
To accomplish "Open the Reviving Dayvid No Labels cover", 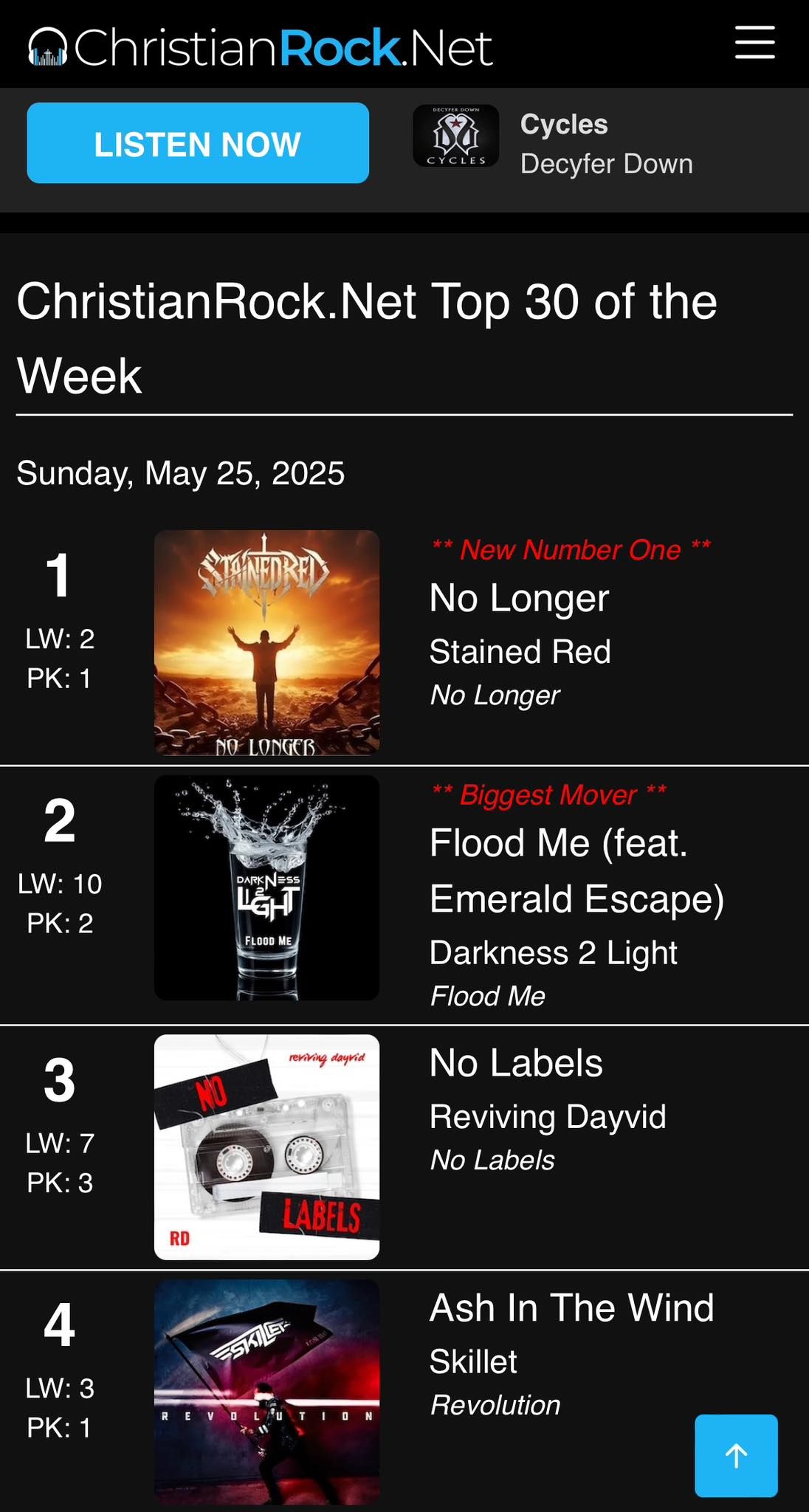I will click(x=266, y=1147).
